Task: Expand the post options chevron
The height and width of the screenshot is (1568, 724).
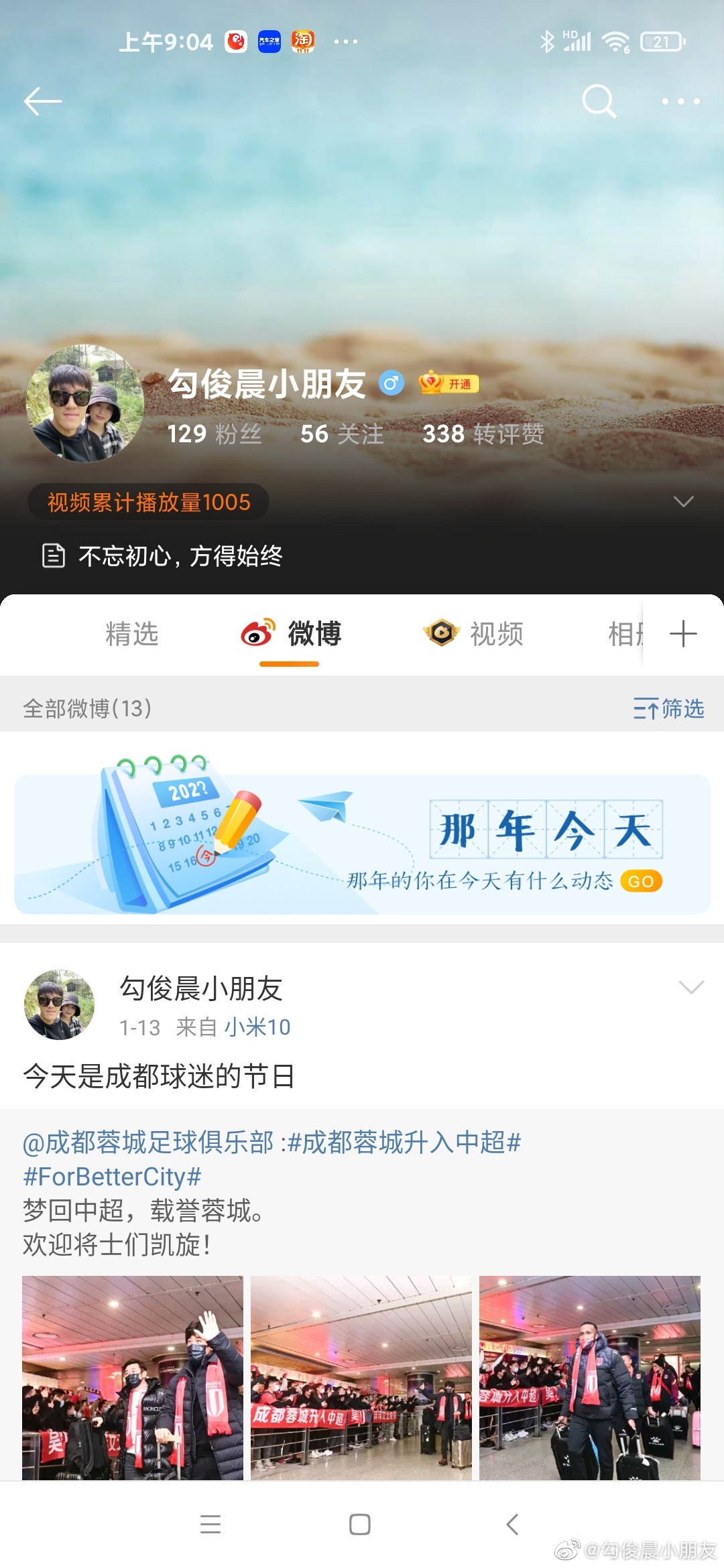Action: click(691, 987)
